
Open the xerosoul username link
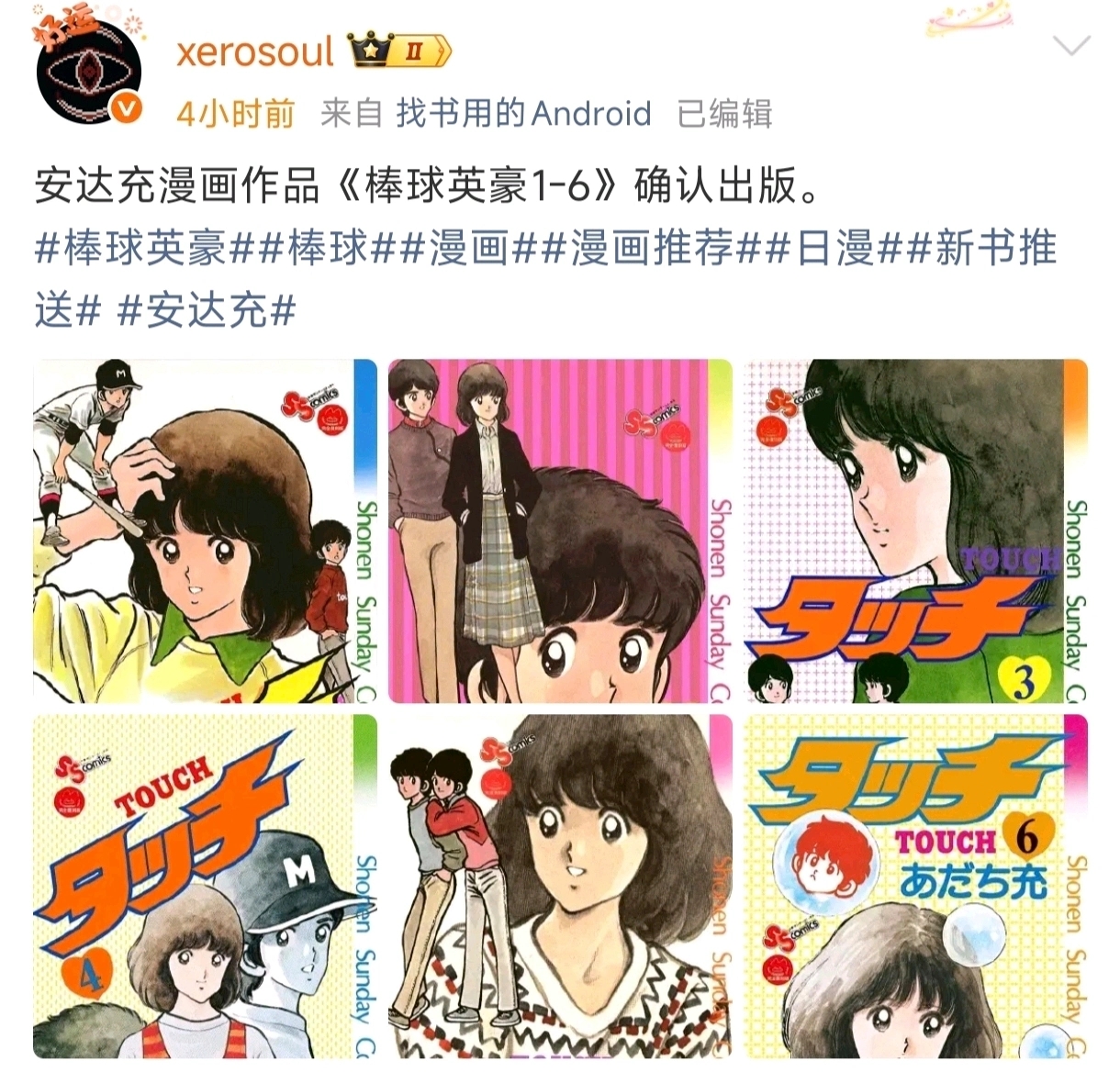pyautogui.click(x=254, y=51)
